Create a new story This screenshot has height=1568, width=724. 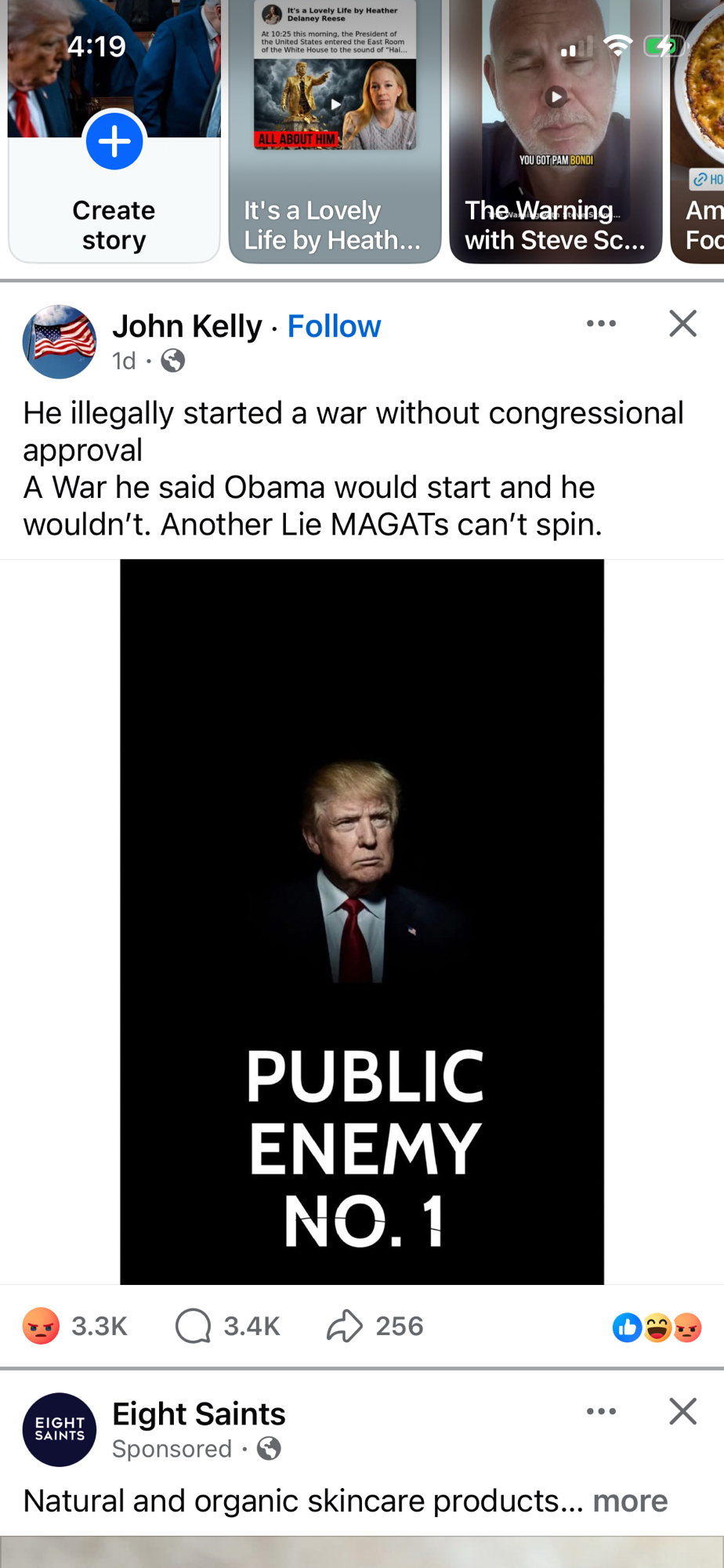click(114, 142)
